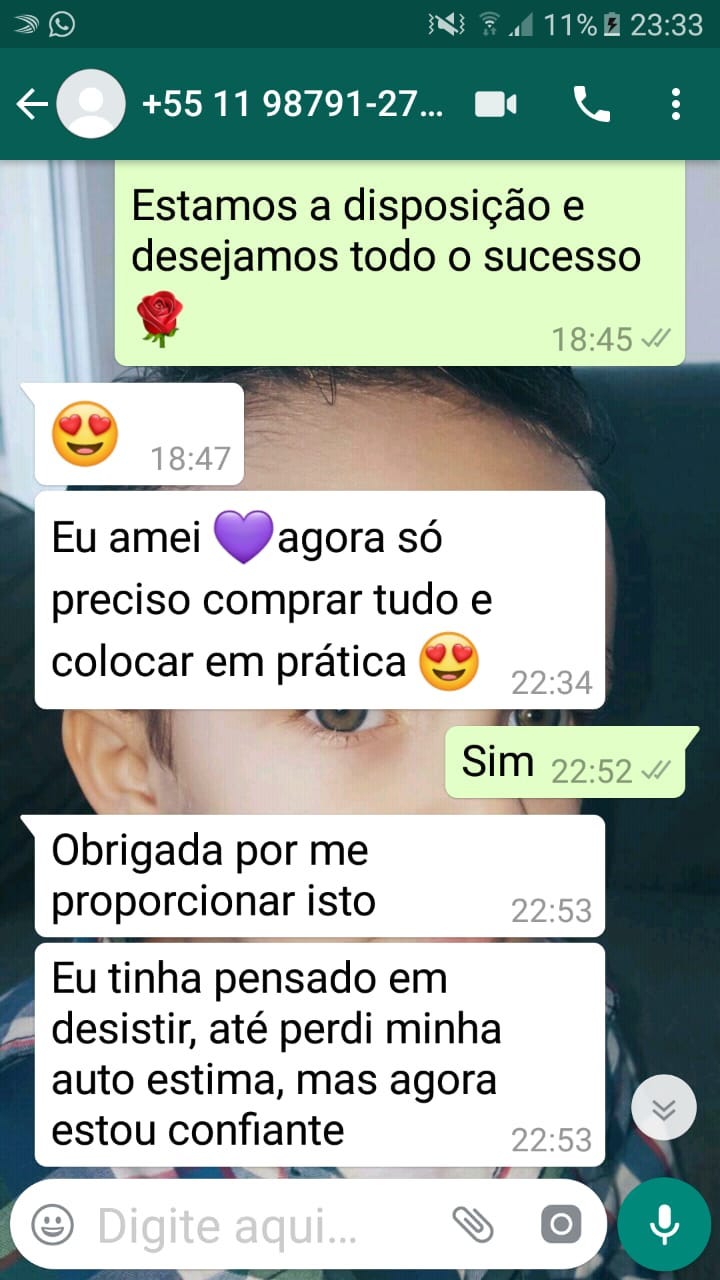This screenshot has width=720, height=1280.
Task: Go back to the chats list
Action: pos(32,104)
